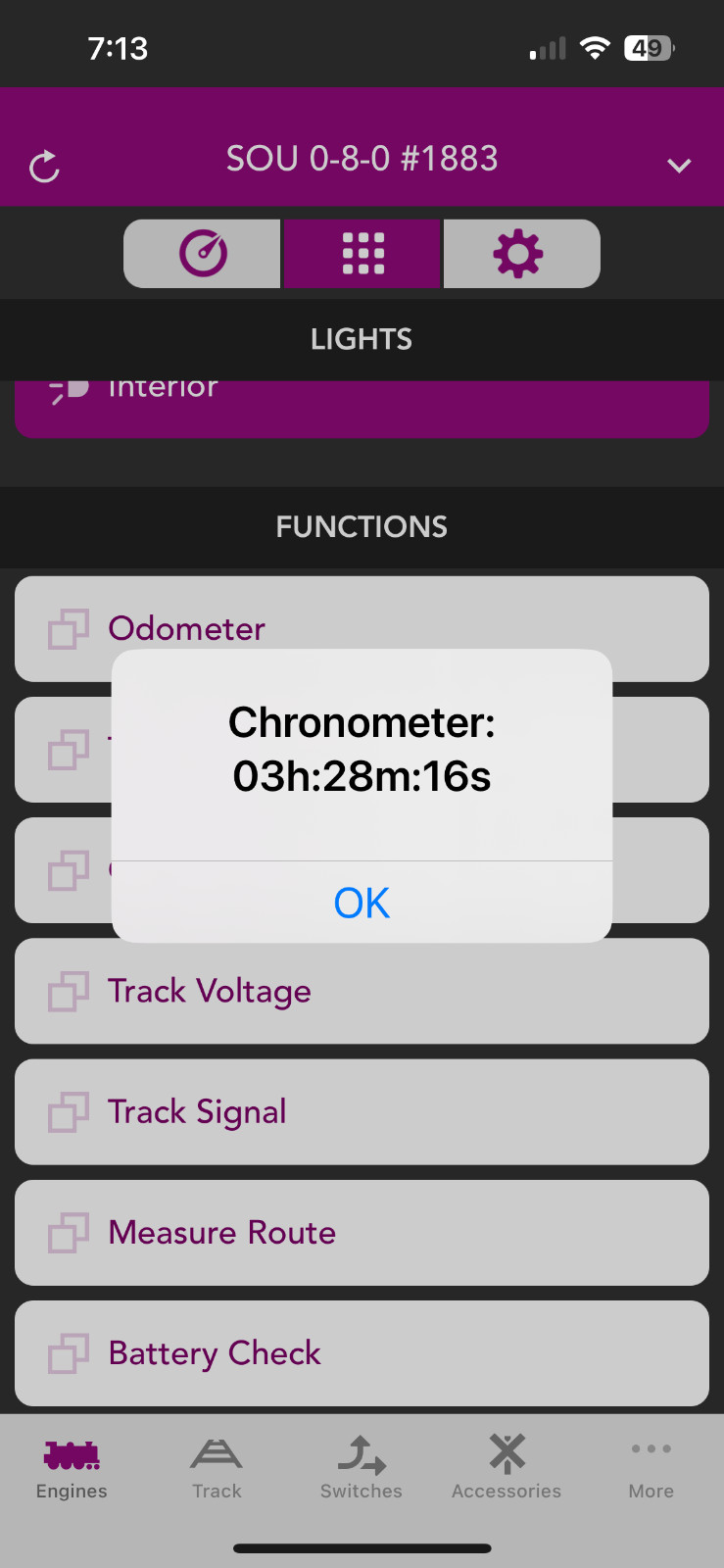The image size is (724, 1568).
Task: Tap the refresh icon in the header
Action: 45,167
